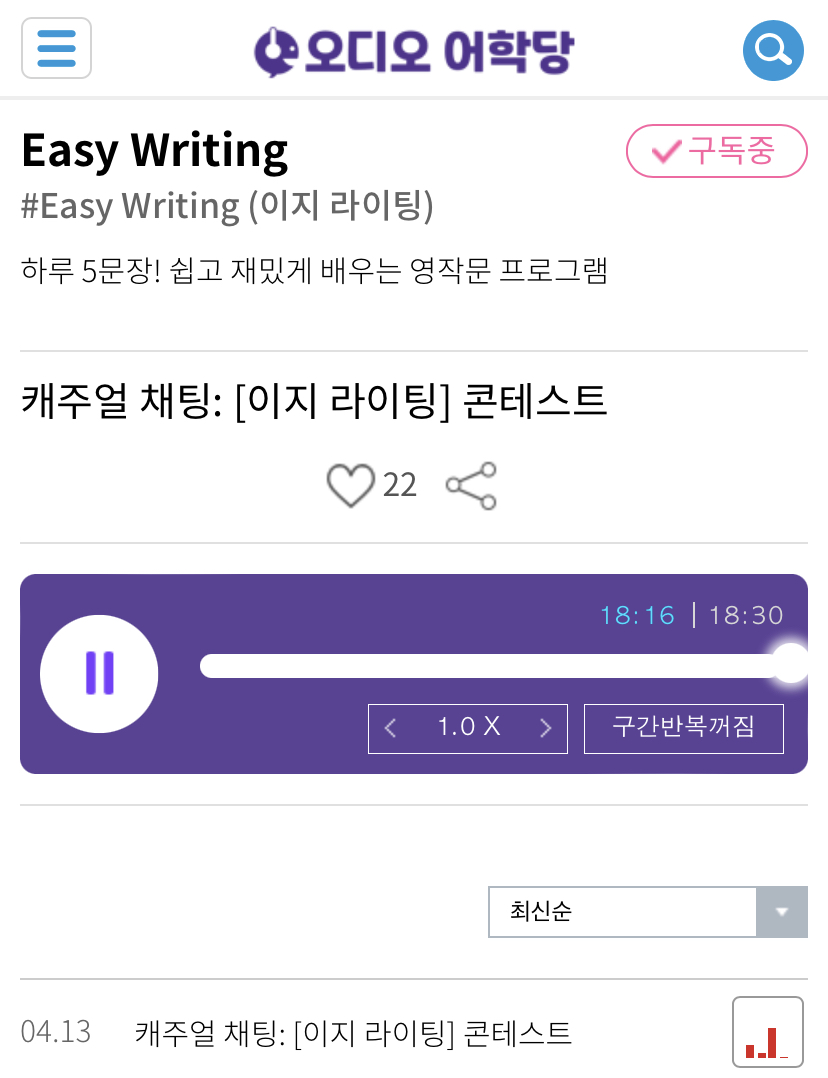Pause the currently playing audio
828x1078 pixels.
99,673
